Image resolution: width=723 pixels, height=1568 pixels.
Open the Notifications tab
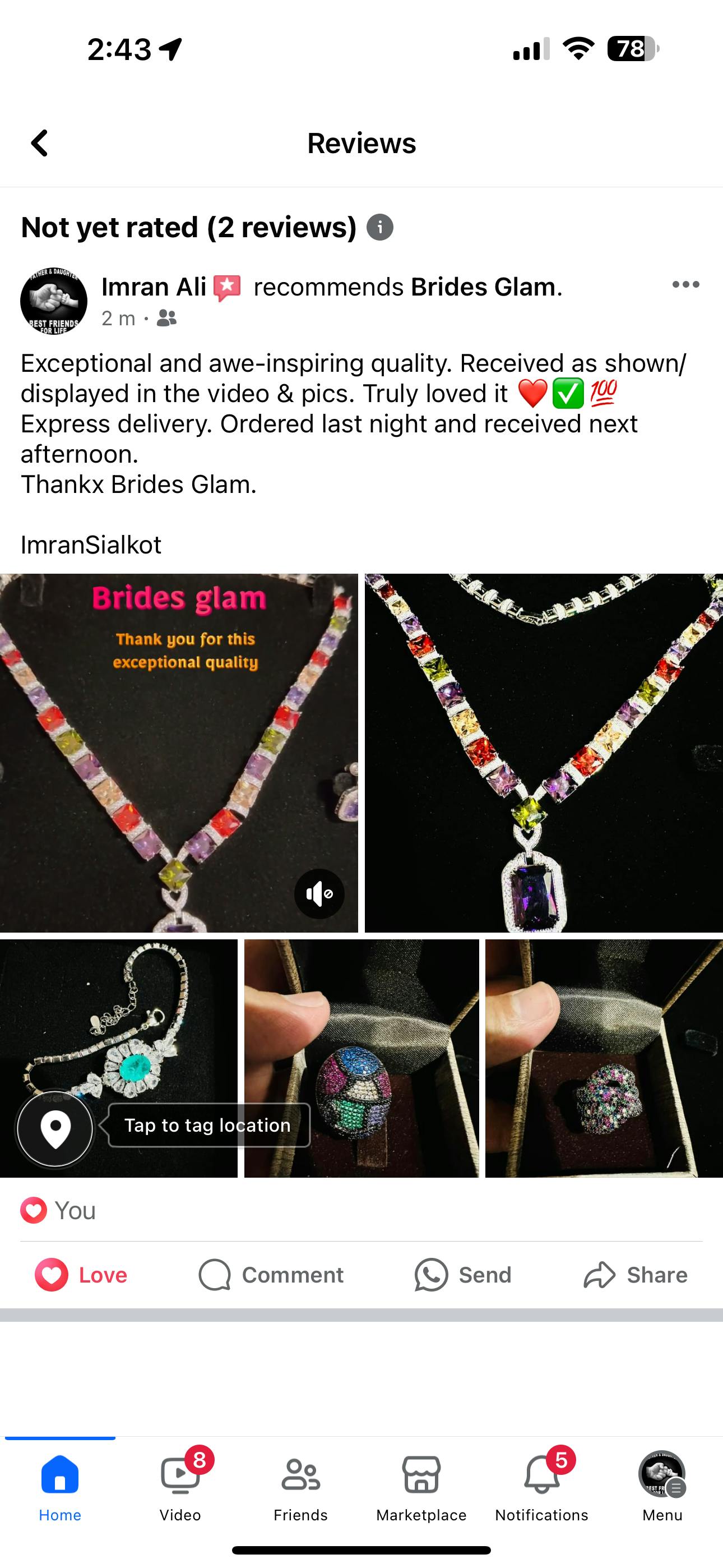(x=541, y=1485)
